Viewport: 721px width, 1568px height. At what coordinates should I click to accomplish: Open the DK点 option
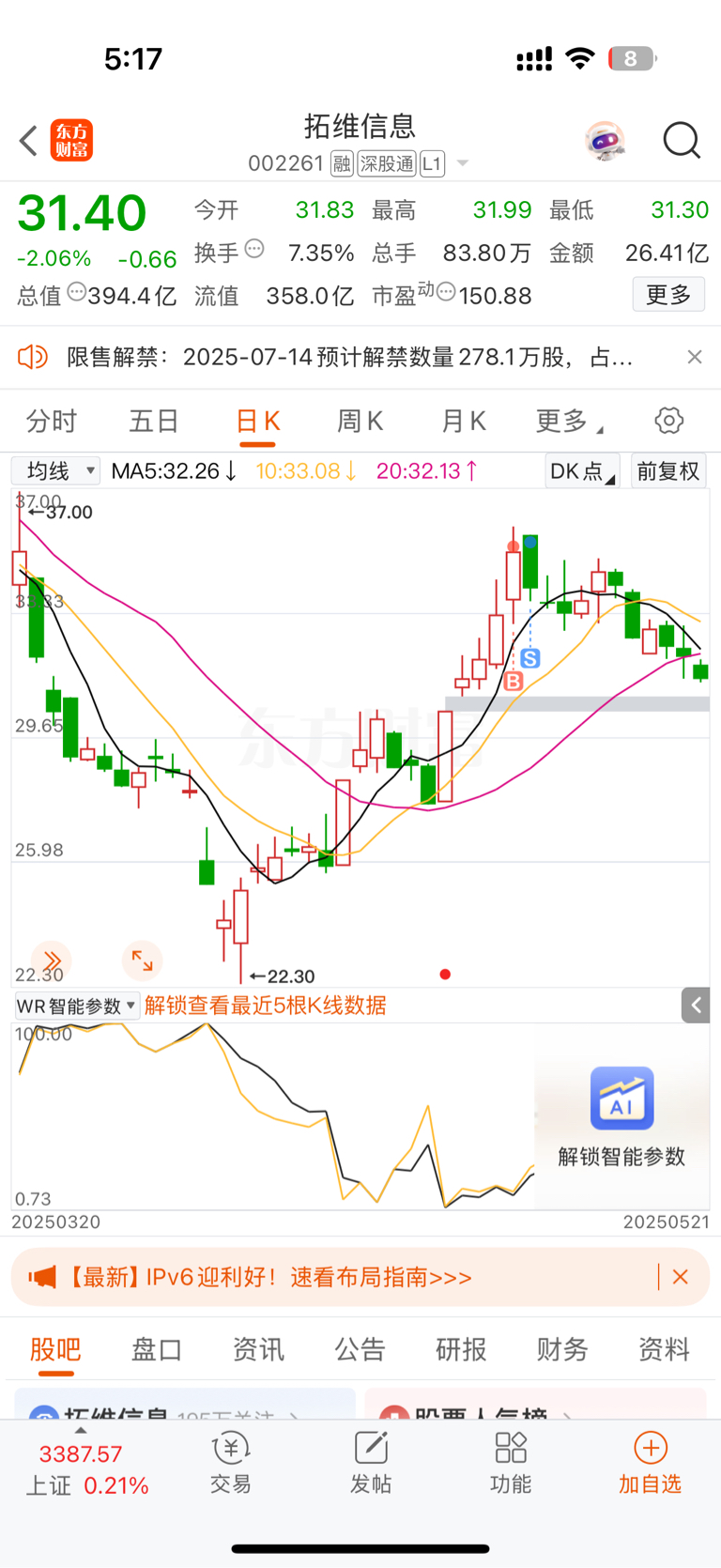coord(582,470)
